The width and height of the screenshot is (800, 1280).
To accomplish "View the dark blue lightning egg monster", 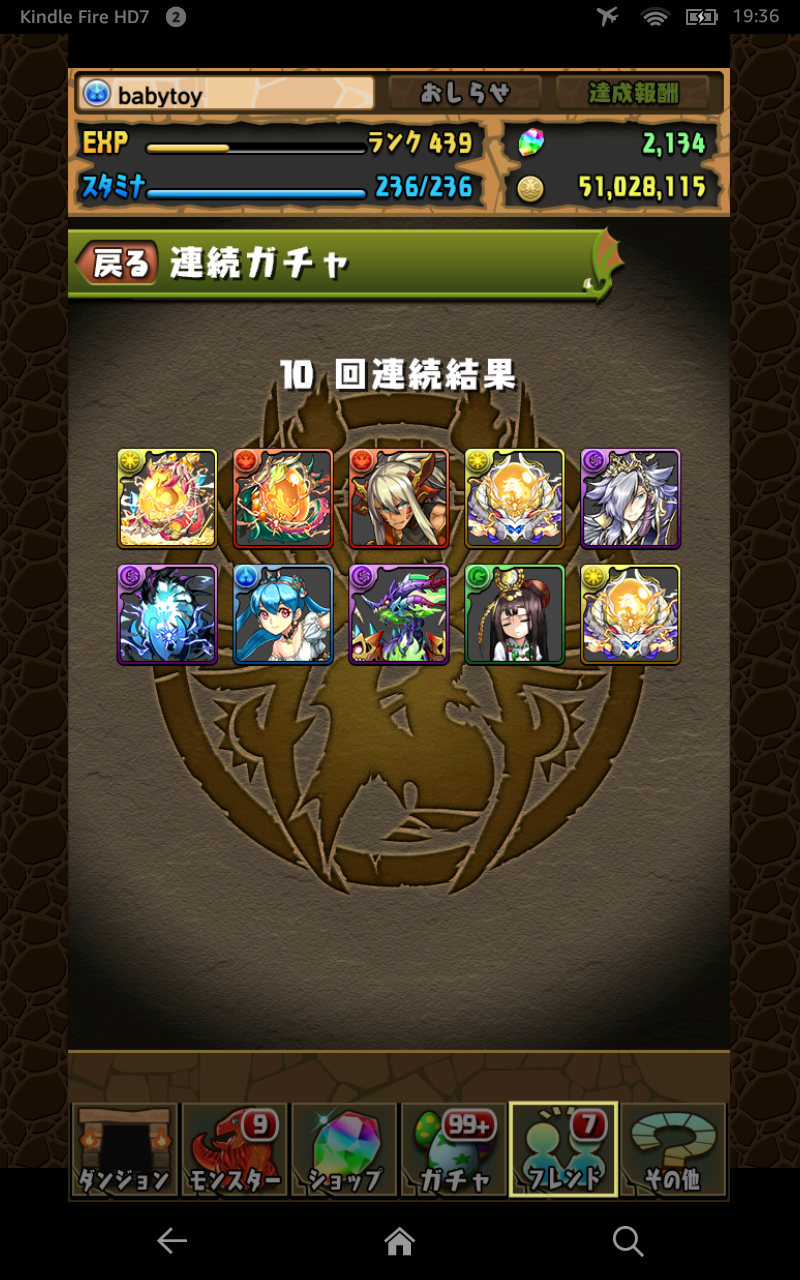I will tap(167, 614).
